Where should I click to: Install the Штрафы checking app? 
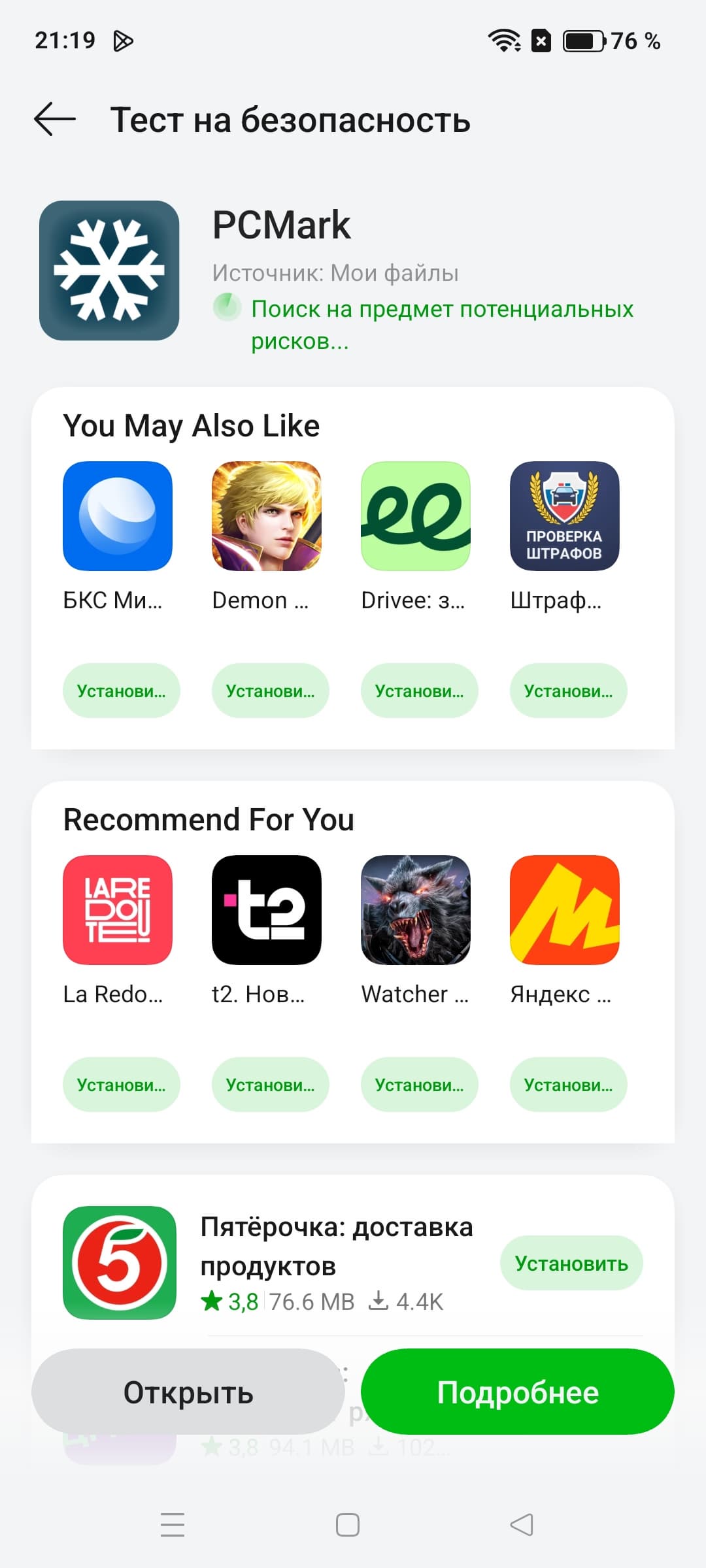coord(568,691)
